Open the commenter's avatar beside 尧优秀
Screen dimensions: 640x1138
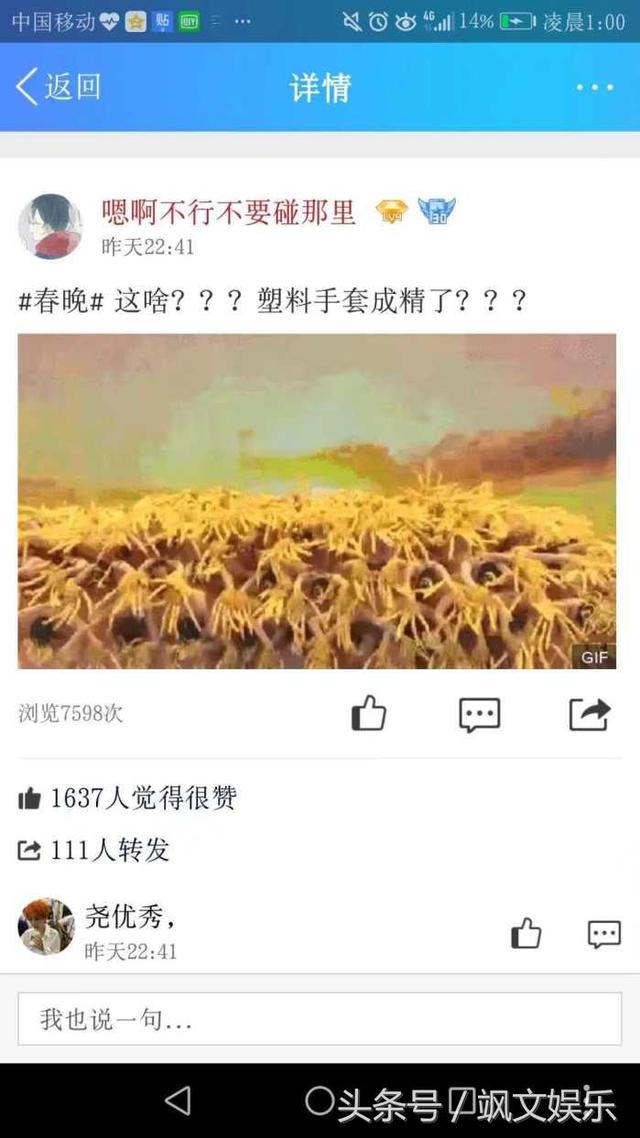point(46,925)
